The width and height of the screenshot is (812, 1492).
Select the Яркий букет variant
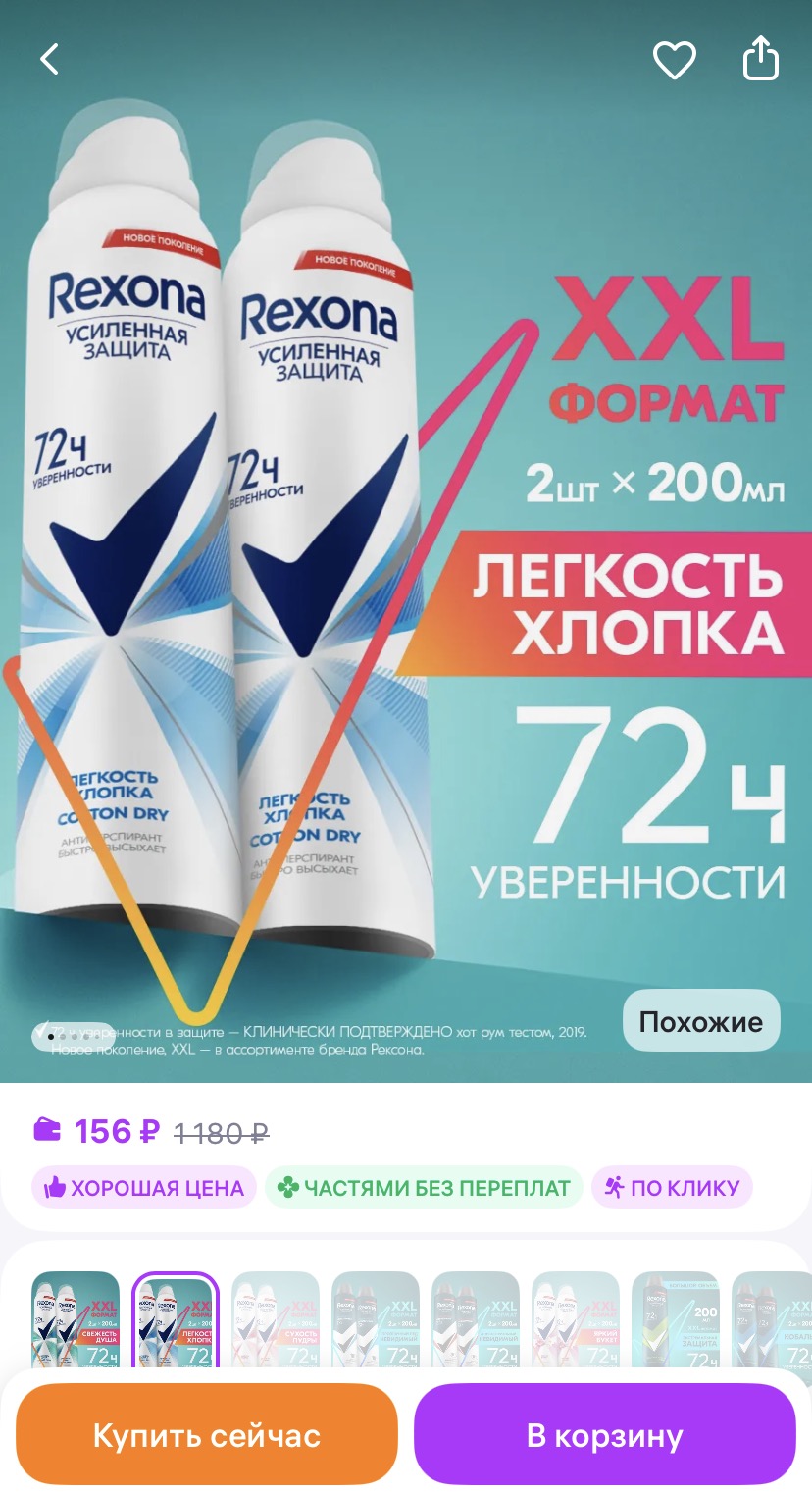tap(576, 1317)
